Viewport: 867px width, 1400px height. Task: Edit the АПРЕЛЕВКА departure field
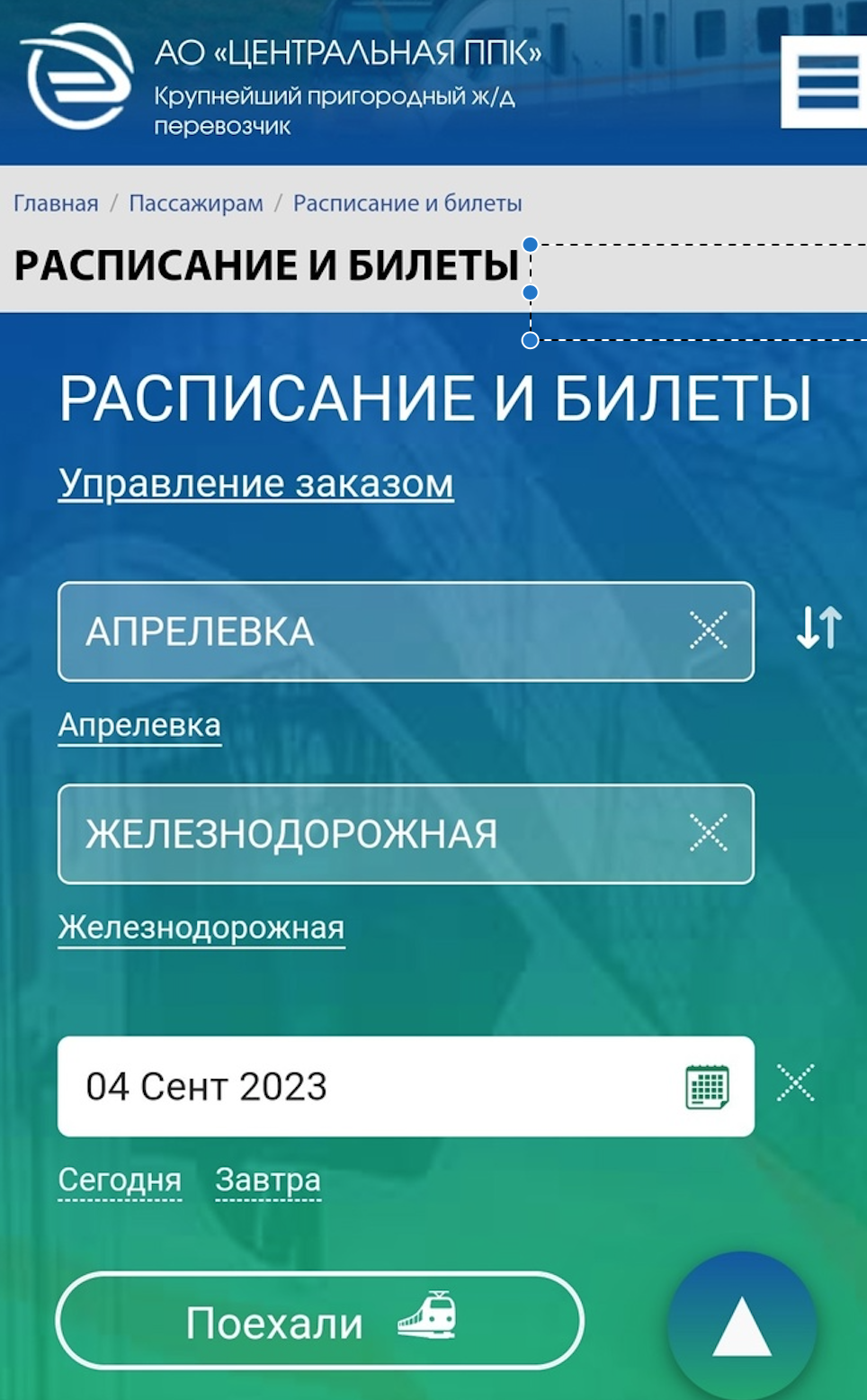pos(406,632)
